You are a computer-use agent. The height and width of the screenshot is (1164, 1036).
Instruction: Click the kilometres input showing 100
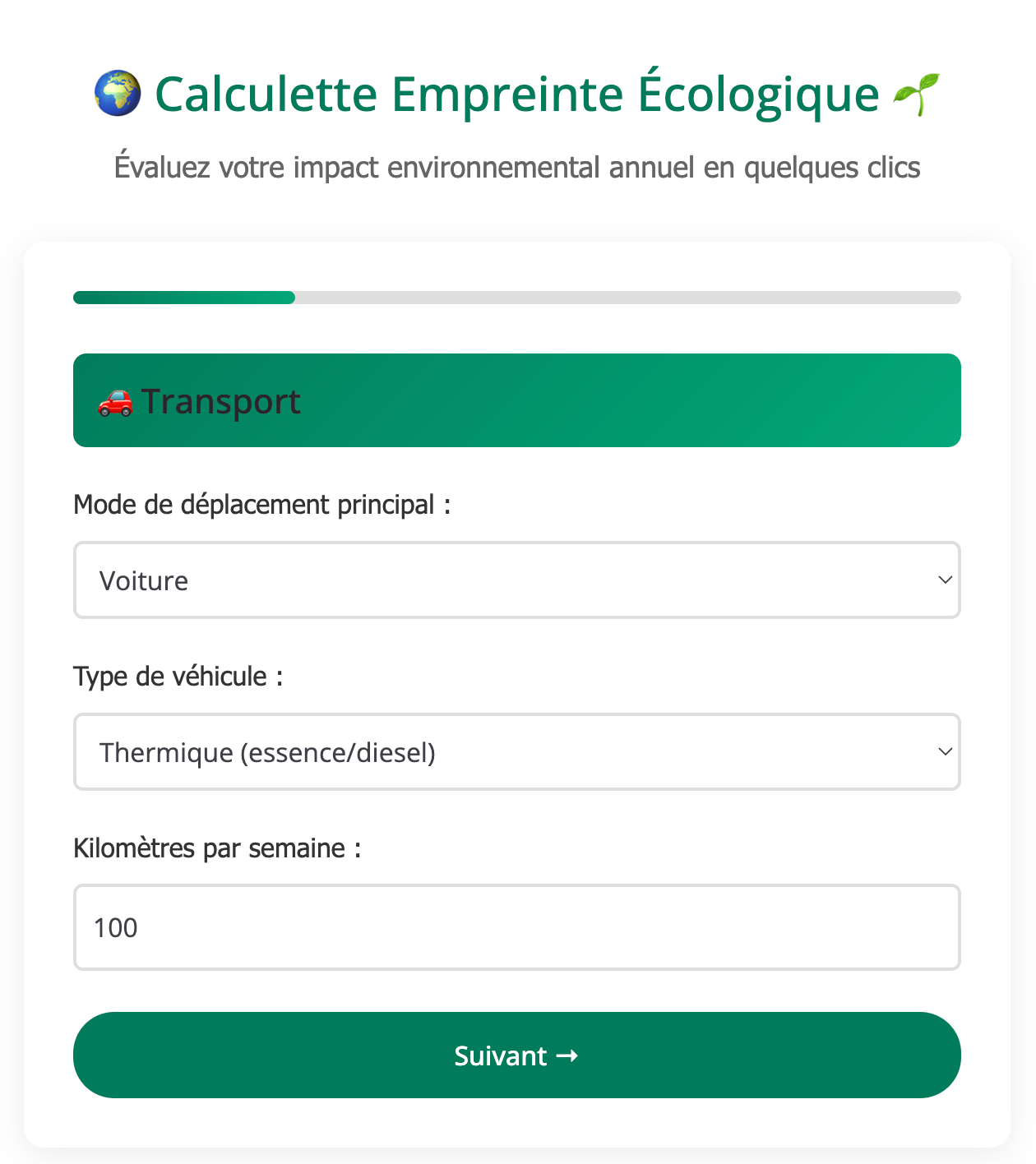pyautogui.click(x=516, y=927)
